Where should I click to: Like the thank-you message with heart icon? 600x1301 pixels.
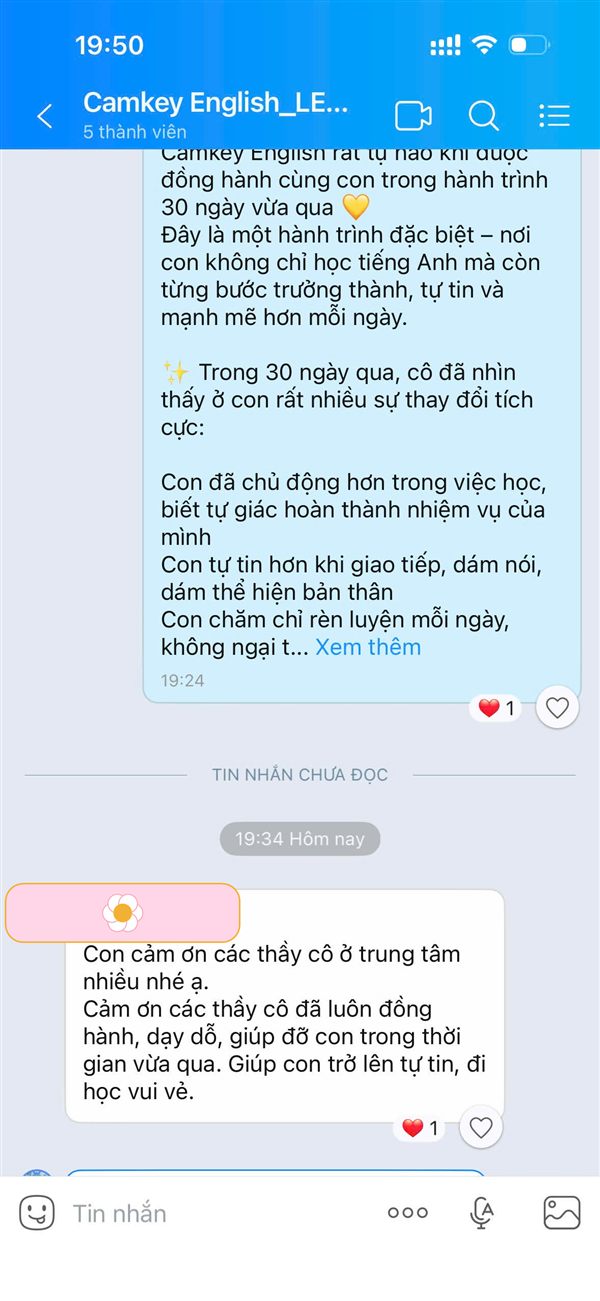[x=481, y=1128]
